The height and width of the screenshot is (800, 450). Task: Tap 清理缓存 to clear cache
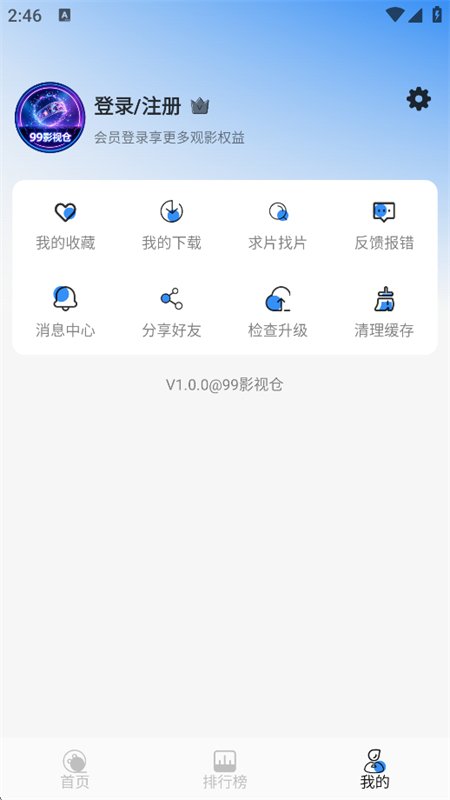[x=384, y=313]
